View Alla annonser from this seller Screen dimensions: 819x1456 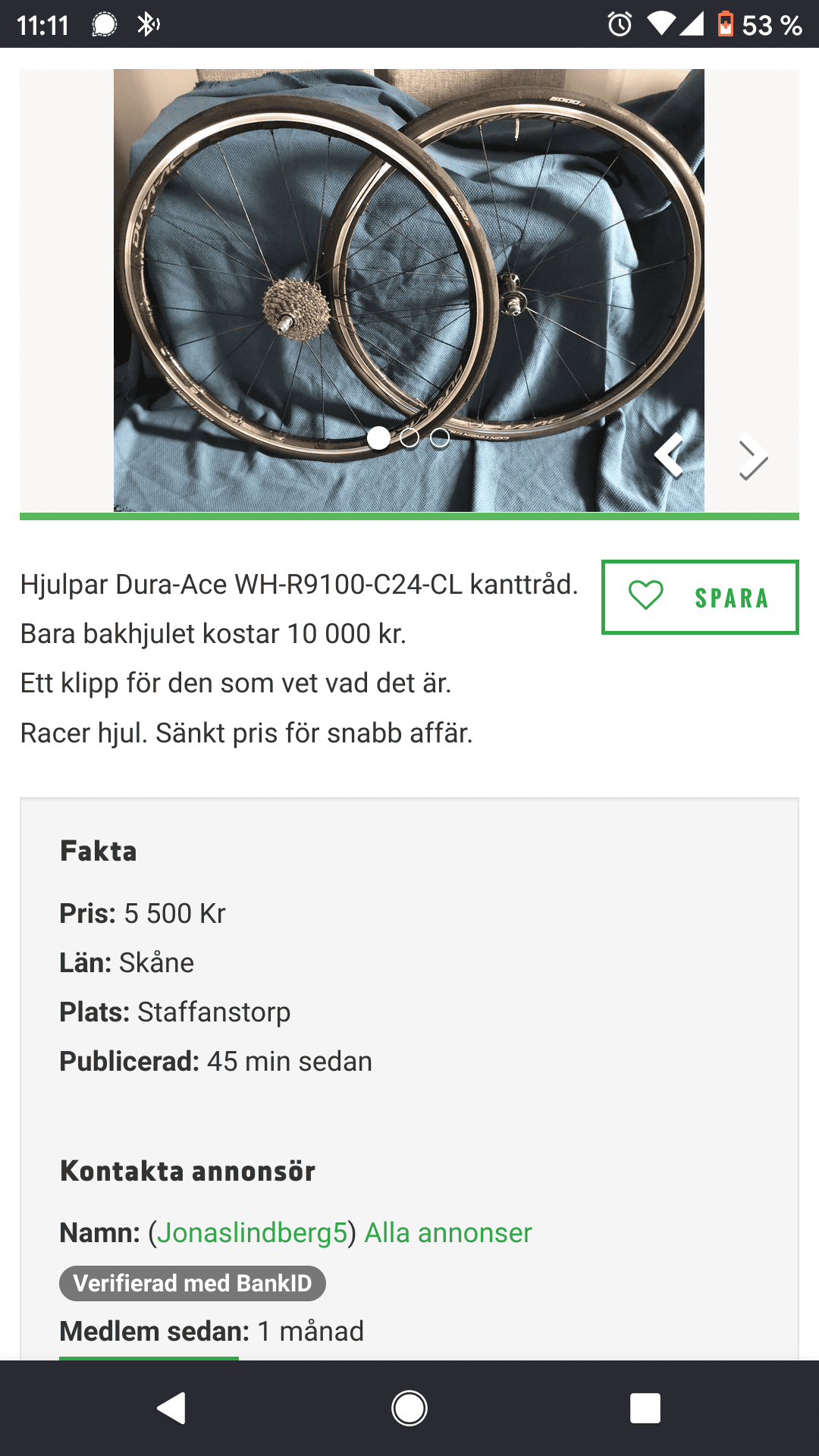click(448, 1232)
